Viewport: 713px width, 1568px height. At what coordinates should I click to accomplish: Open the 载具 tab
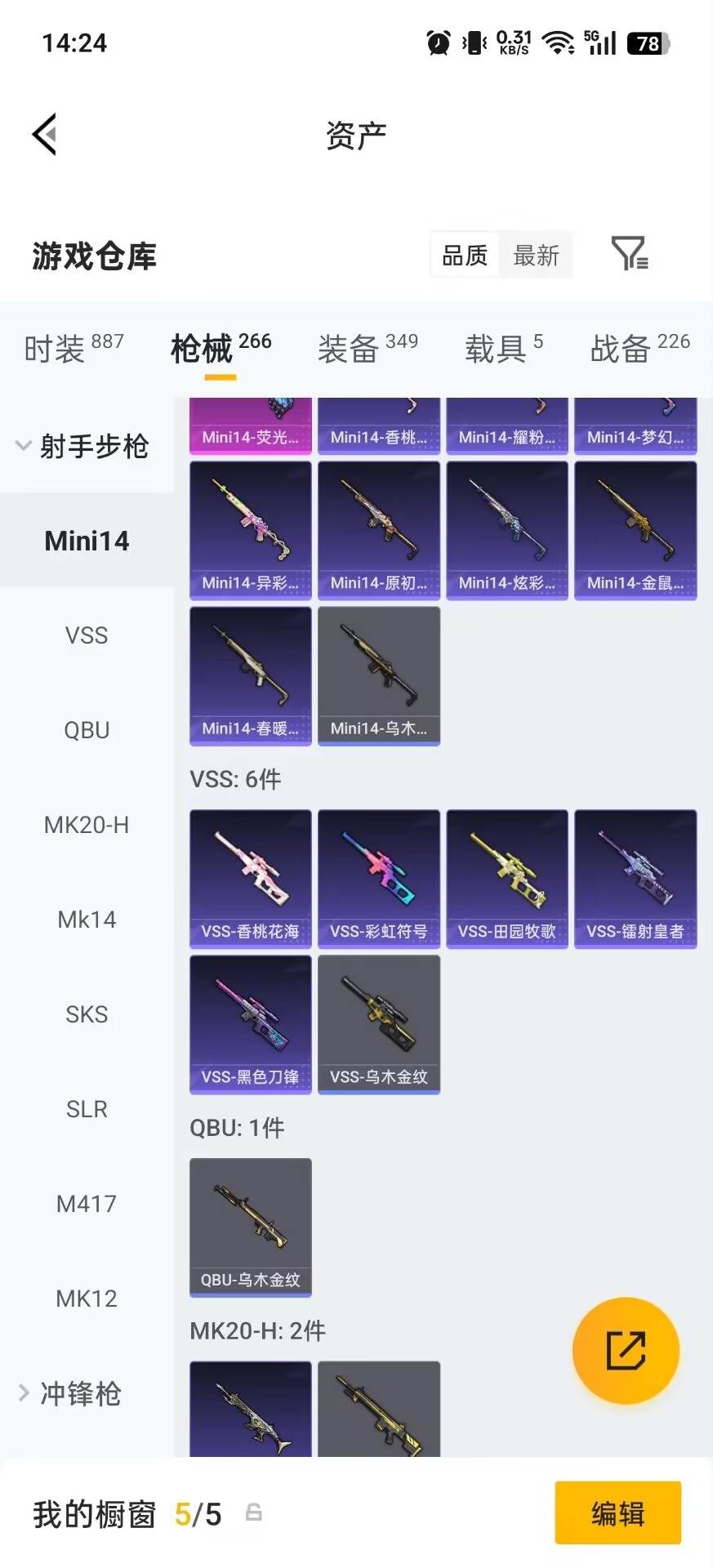pyautogui.click(x=504, y=348)
